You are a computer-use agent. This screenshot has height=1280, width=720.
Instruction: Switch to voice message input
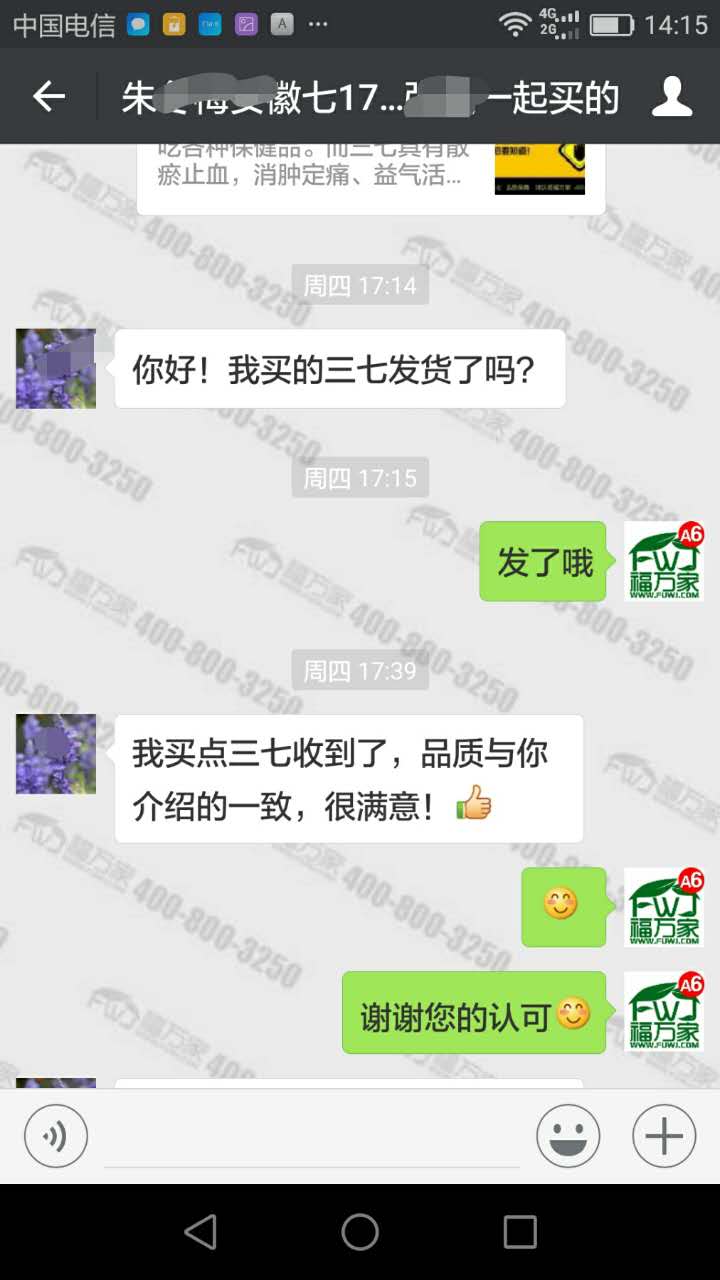(x=56, y=1136)
